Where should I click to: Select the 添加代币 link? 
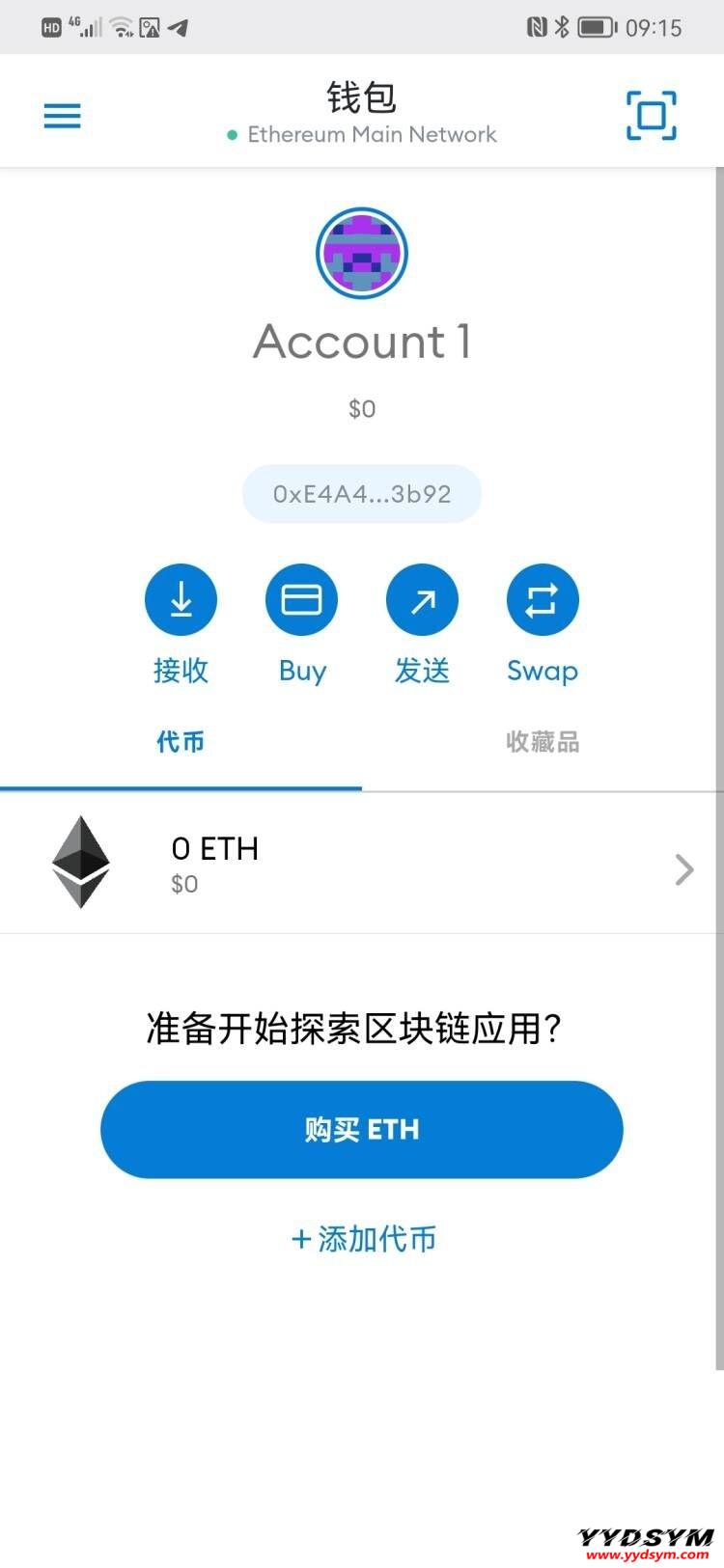point(364,1238)
